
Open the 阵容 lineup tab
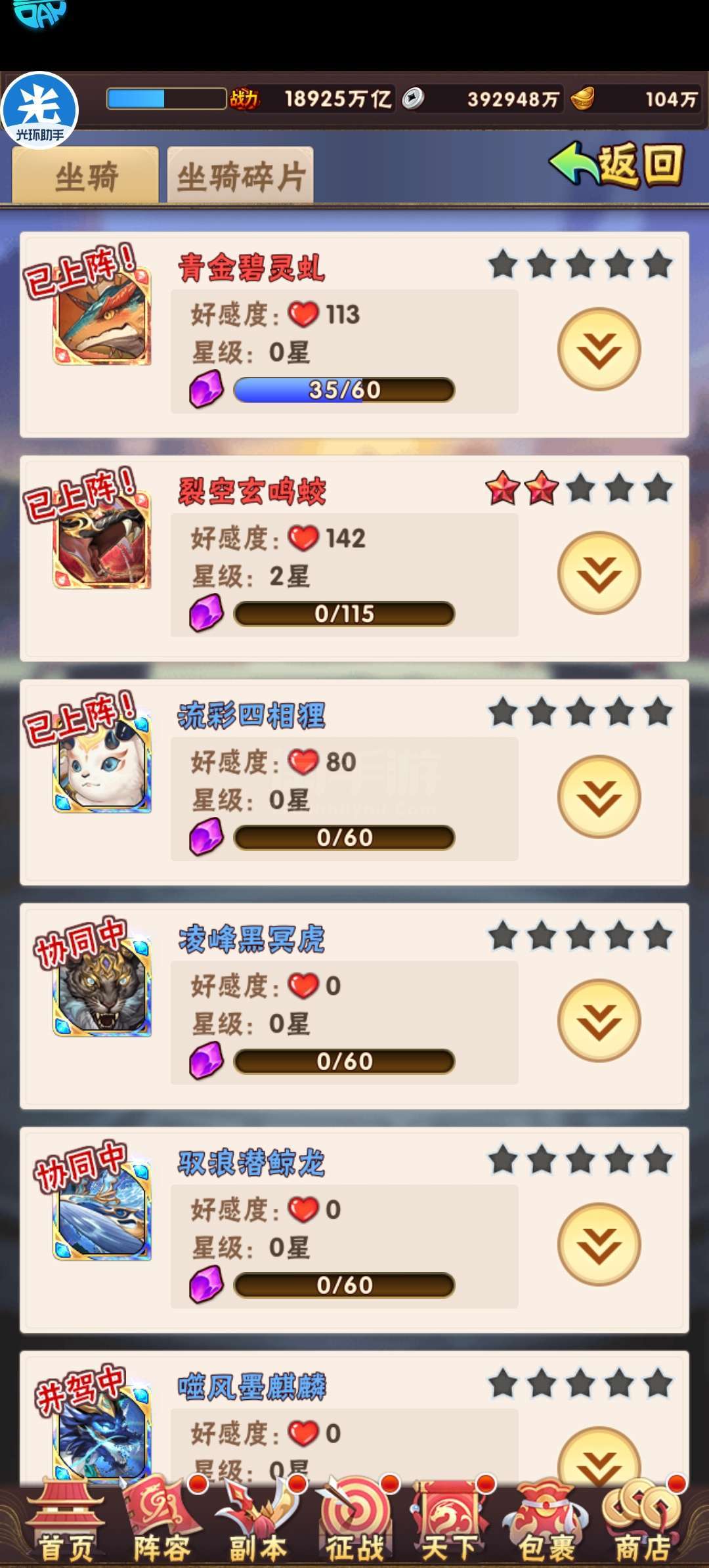point(162,1521)
